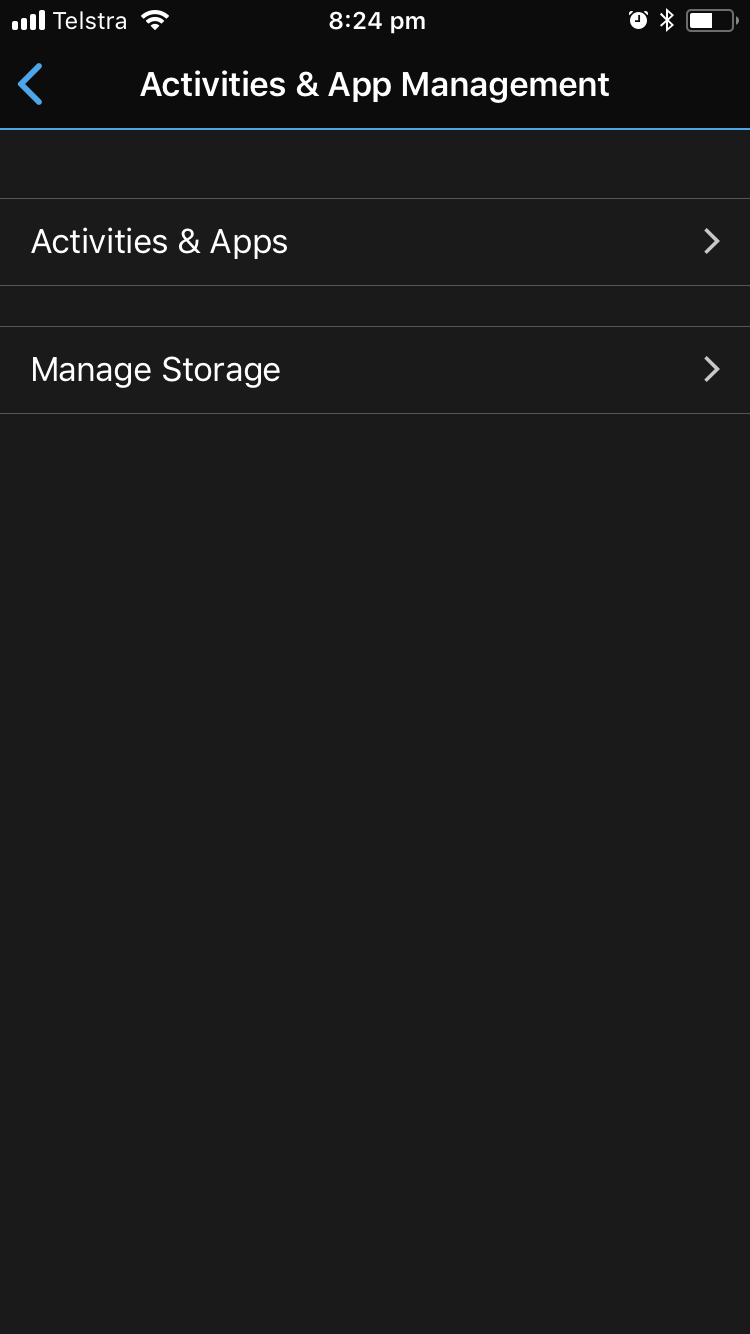The width and height of the screenshot is (750, 1334).
Task: Open Manage Storage settings
Action: coord(375,370)
